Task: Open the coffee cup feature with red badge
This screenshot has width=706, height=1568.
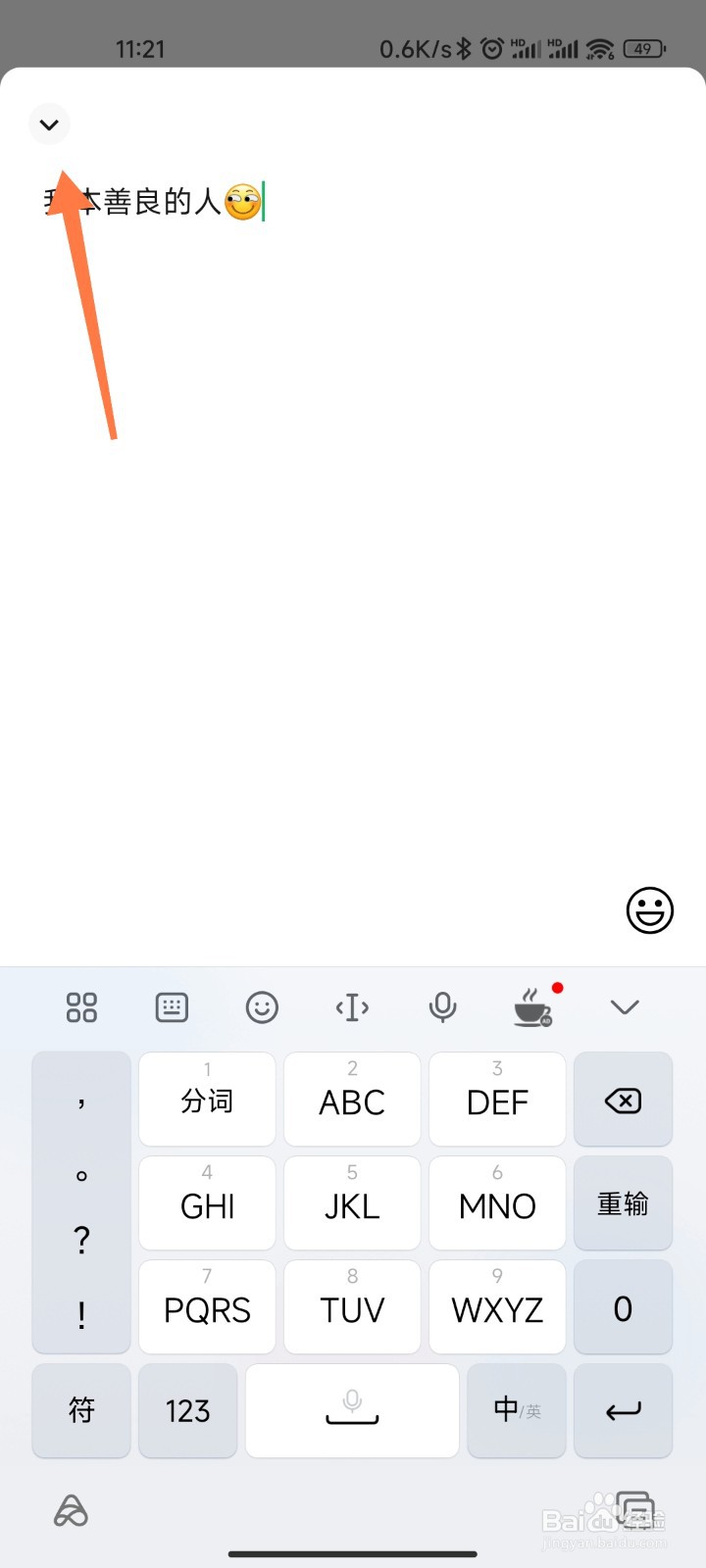Action: click(x=532, y=1006)
